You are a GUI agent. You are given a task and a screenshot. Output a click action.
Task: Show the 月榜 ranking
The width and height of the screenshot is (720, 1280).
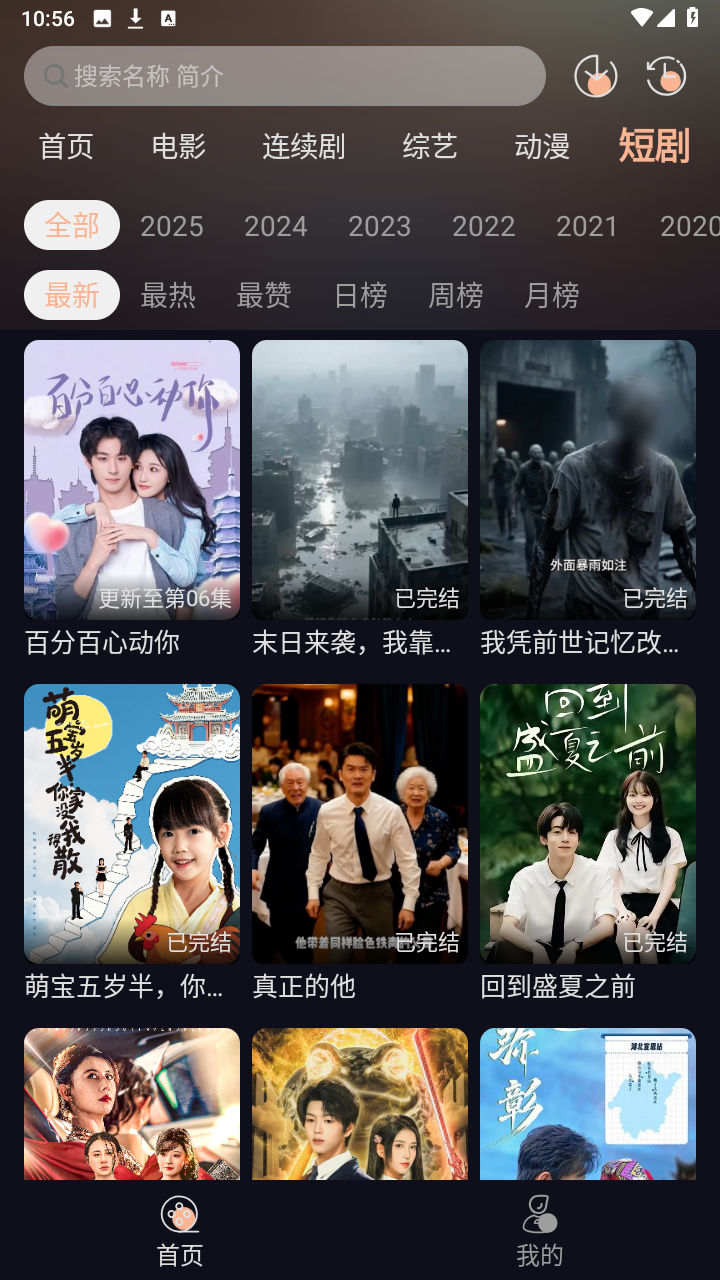tap(552, 295)
